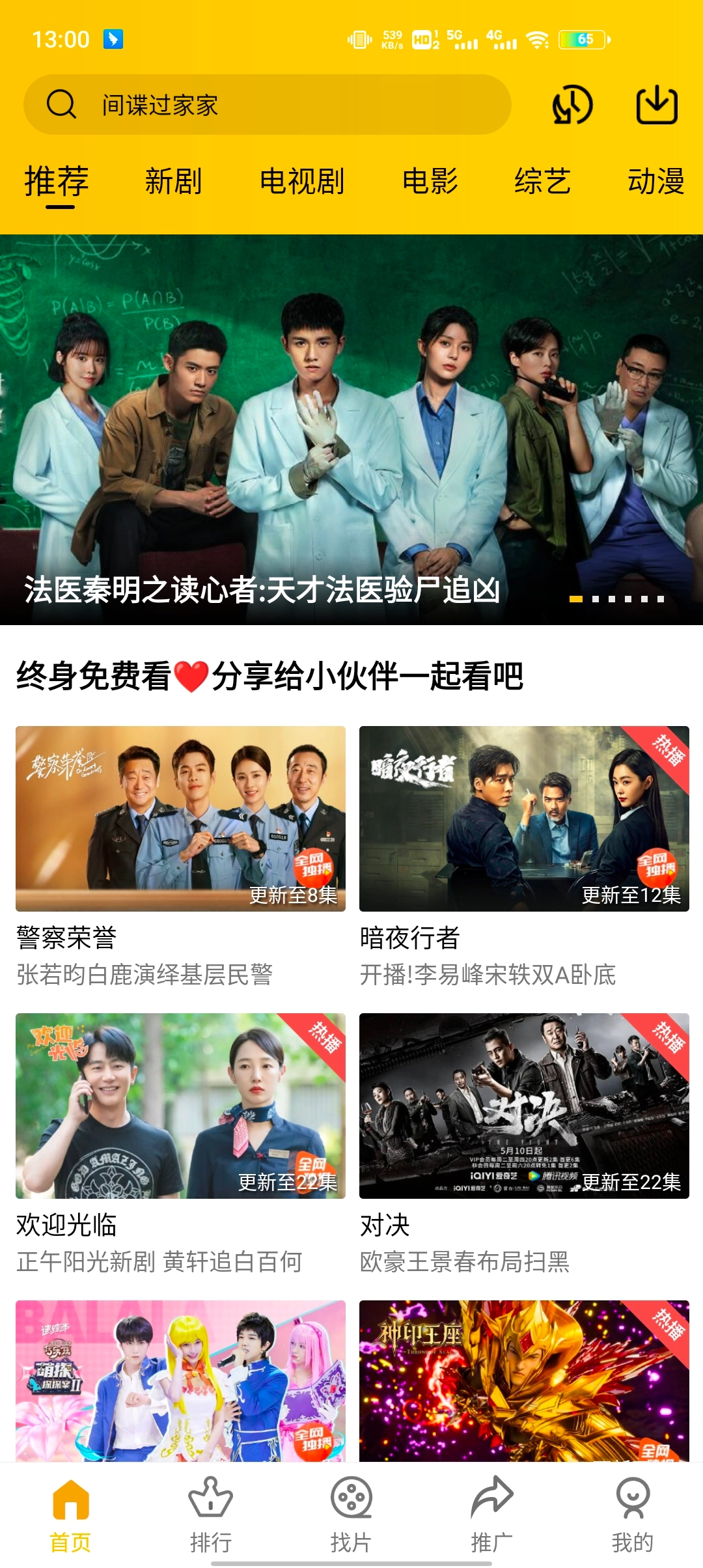This screenshot has height=1568, width=703.
Task: Click the 法医秦明之读心者 banner link
Action: (260, 593)
